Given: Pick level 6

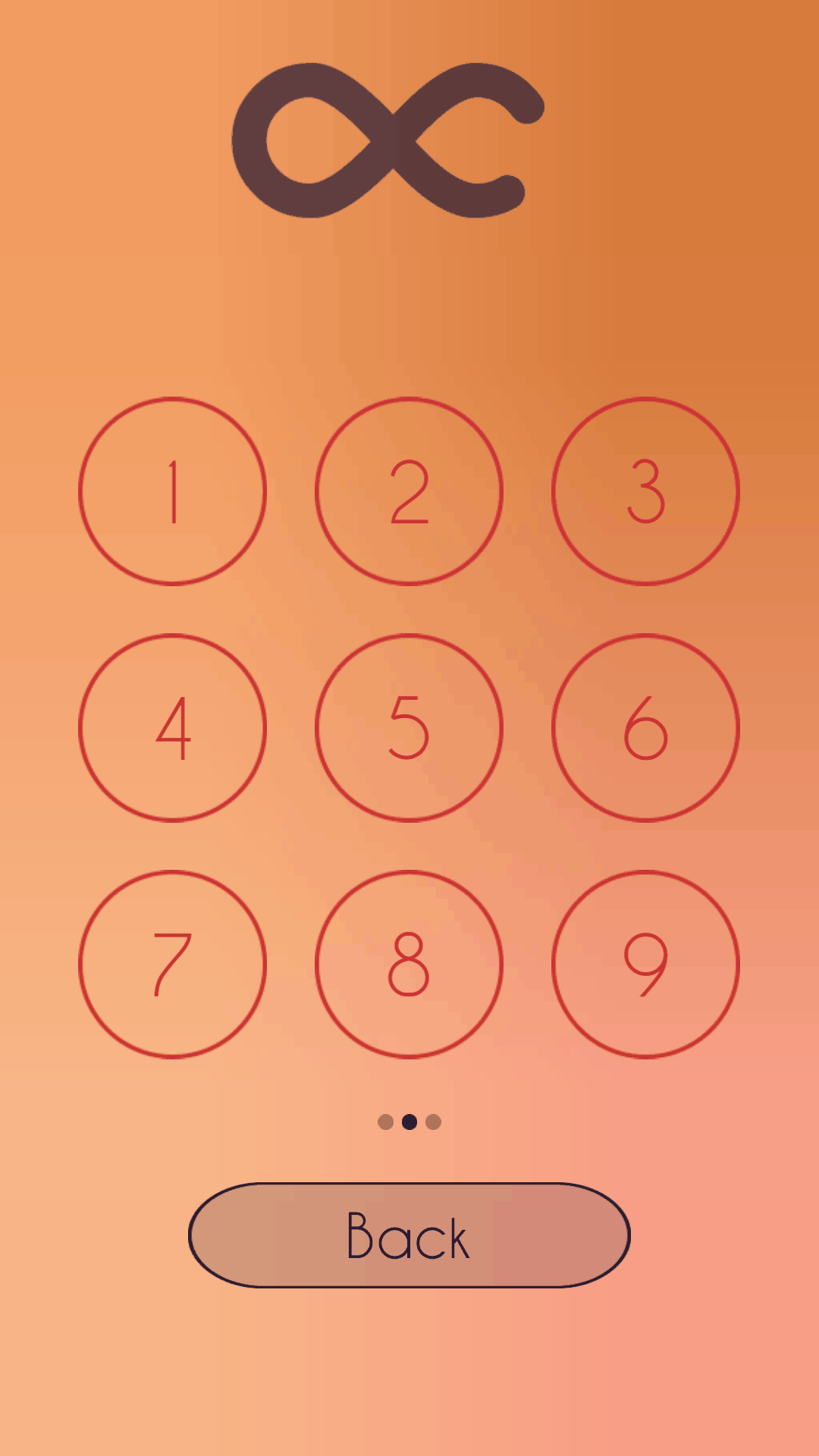Looking at the screenshot, I should 646,728.
